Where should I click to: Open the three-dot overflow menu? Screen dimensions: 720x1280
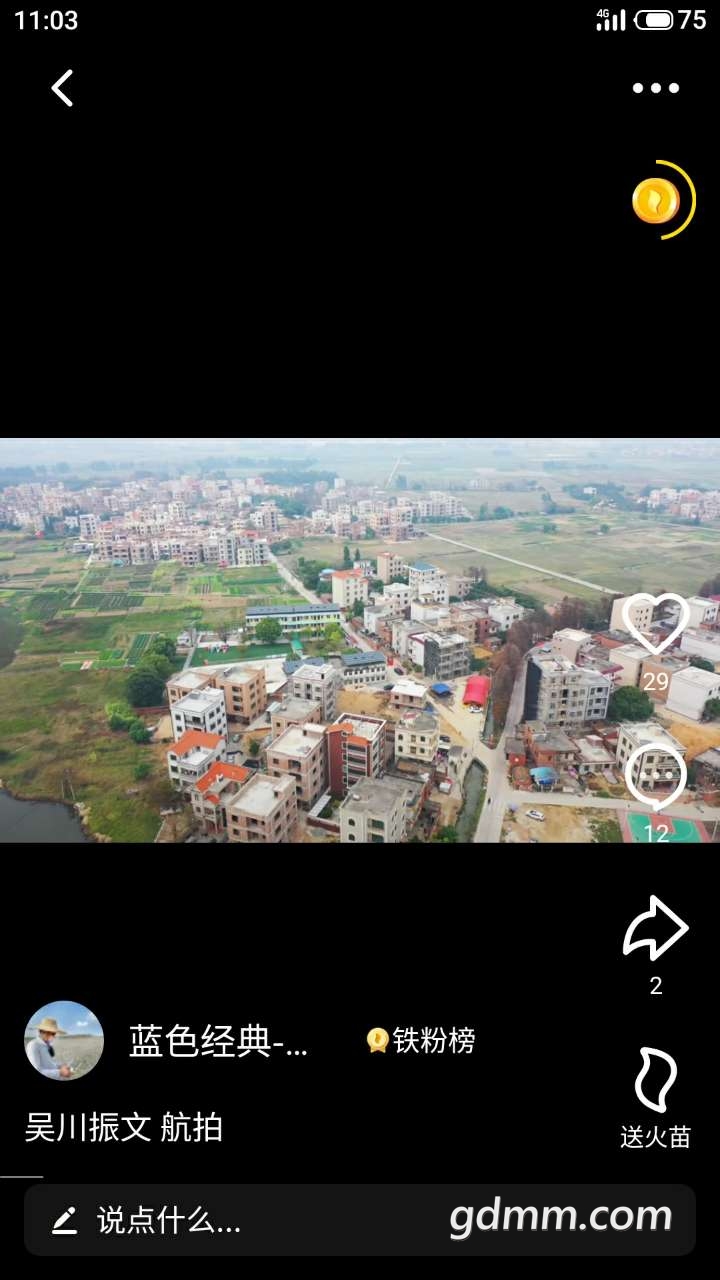pos(655,88)
